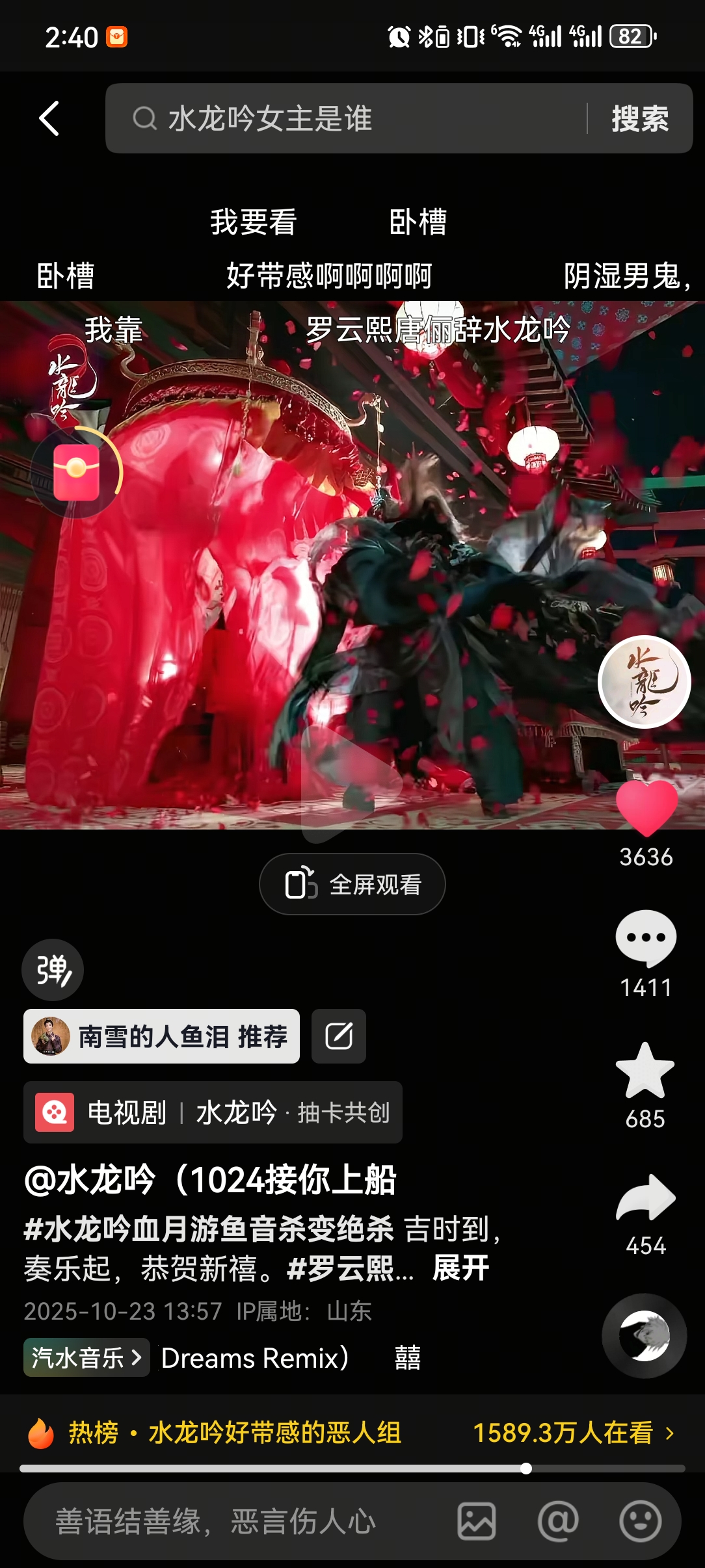The image size is (705, 1568).
Task: Share the video via the arrow icon
Action: (646, 1197)
